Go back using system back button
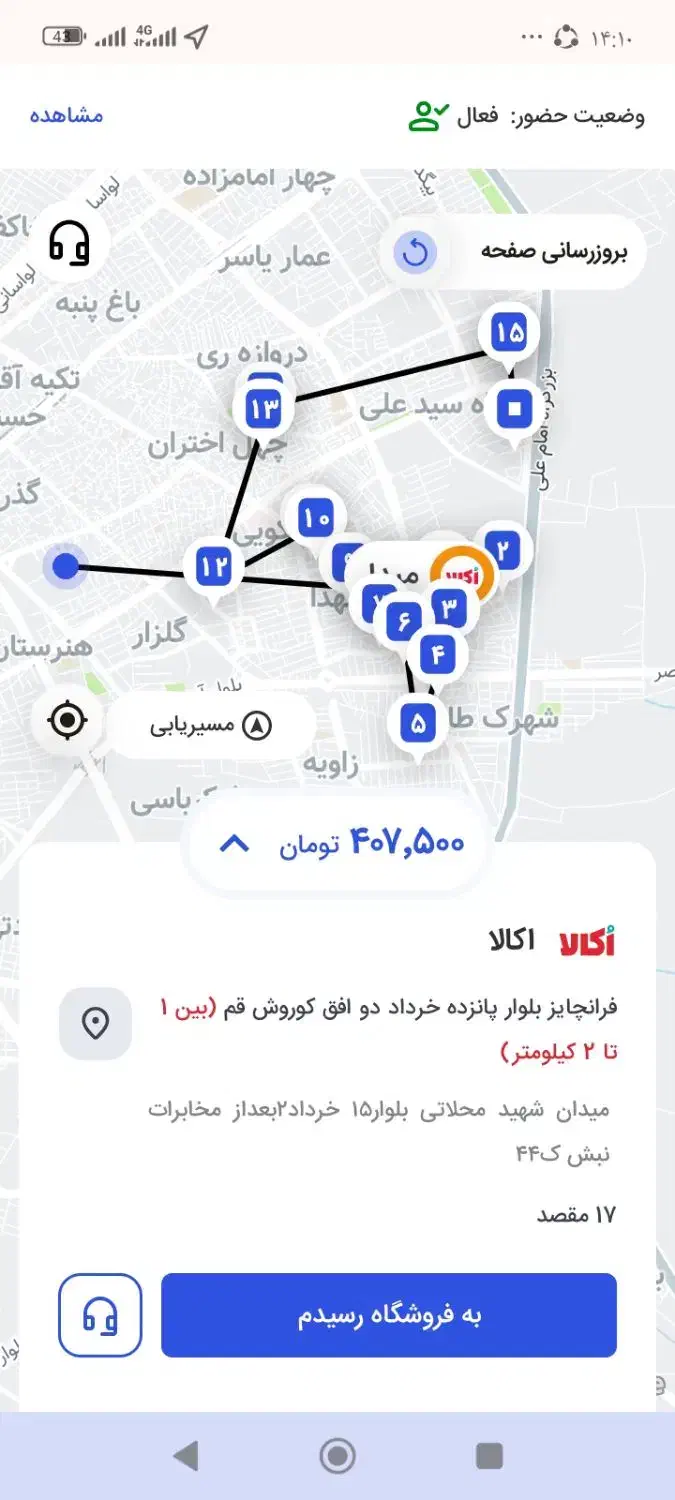Viewport: 675px width, 1500px height. (x=186, y=1456)
